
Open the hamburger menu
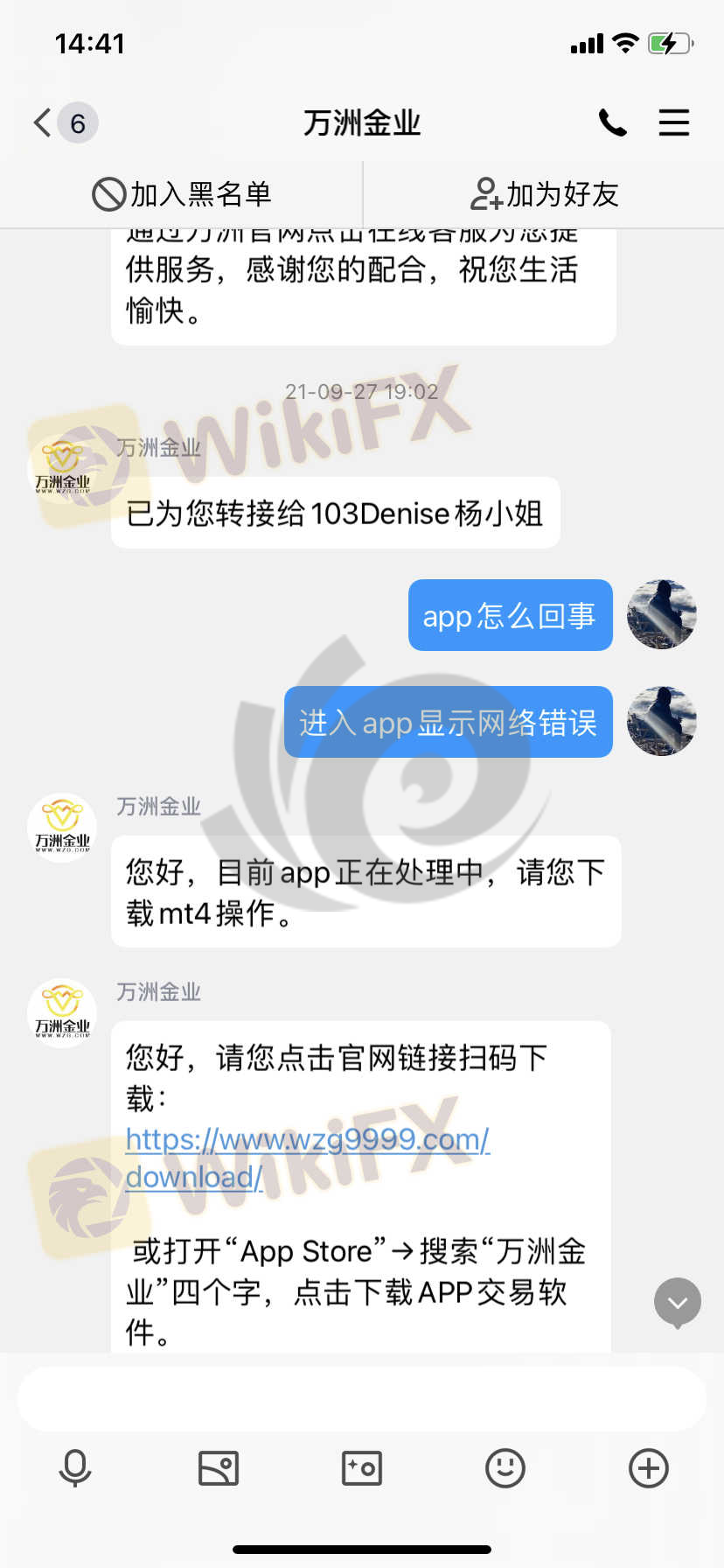point(673,122)
